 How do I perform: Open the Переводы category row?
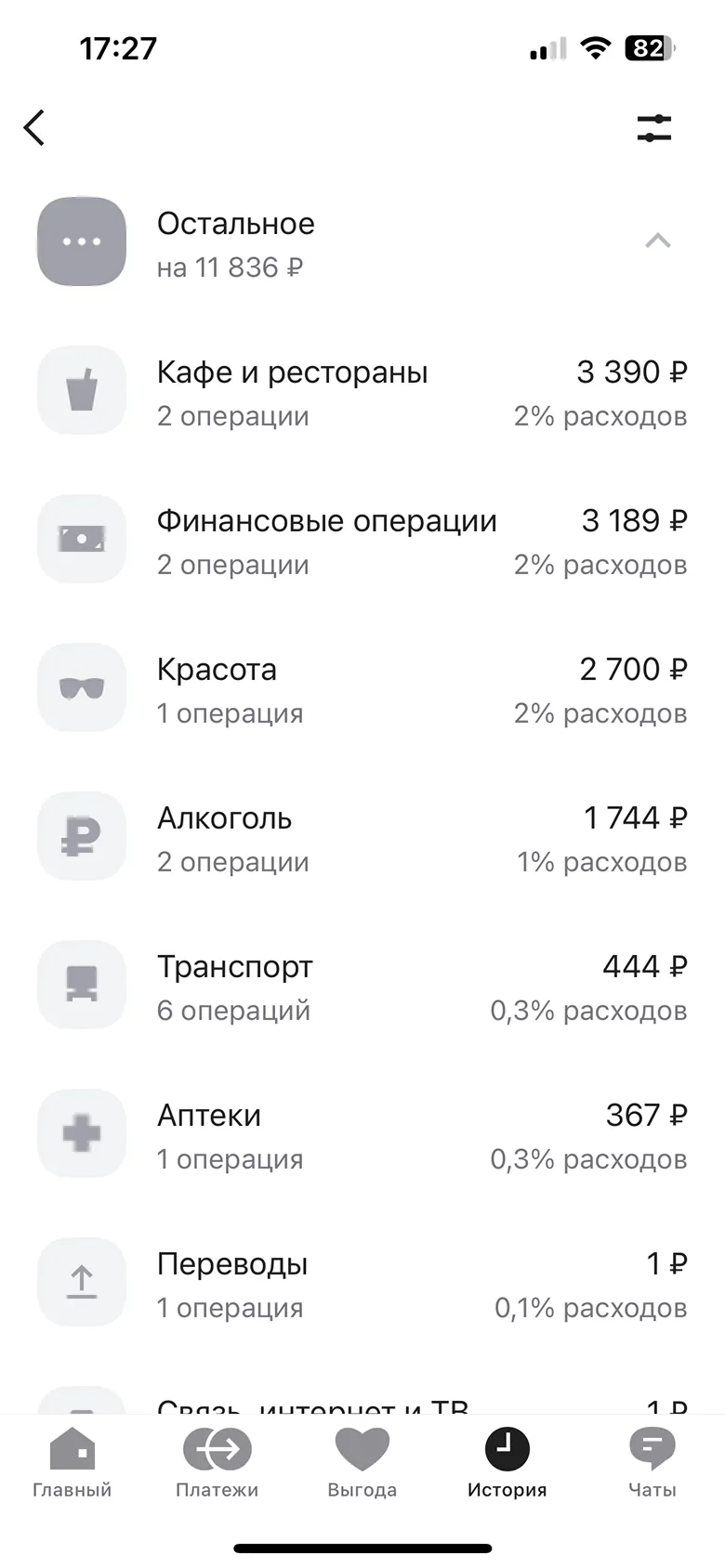[x=362, y=1284]
